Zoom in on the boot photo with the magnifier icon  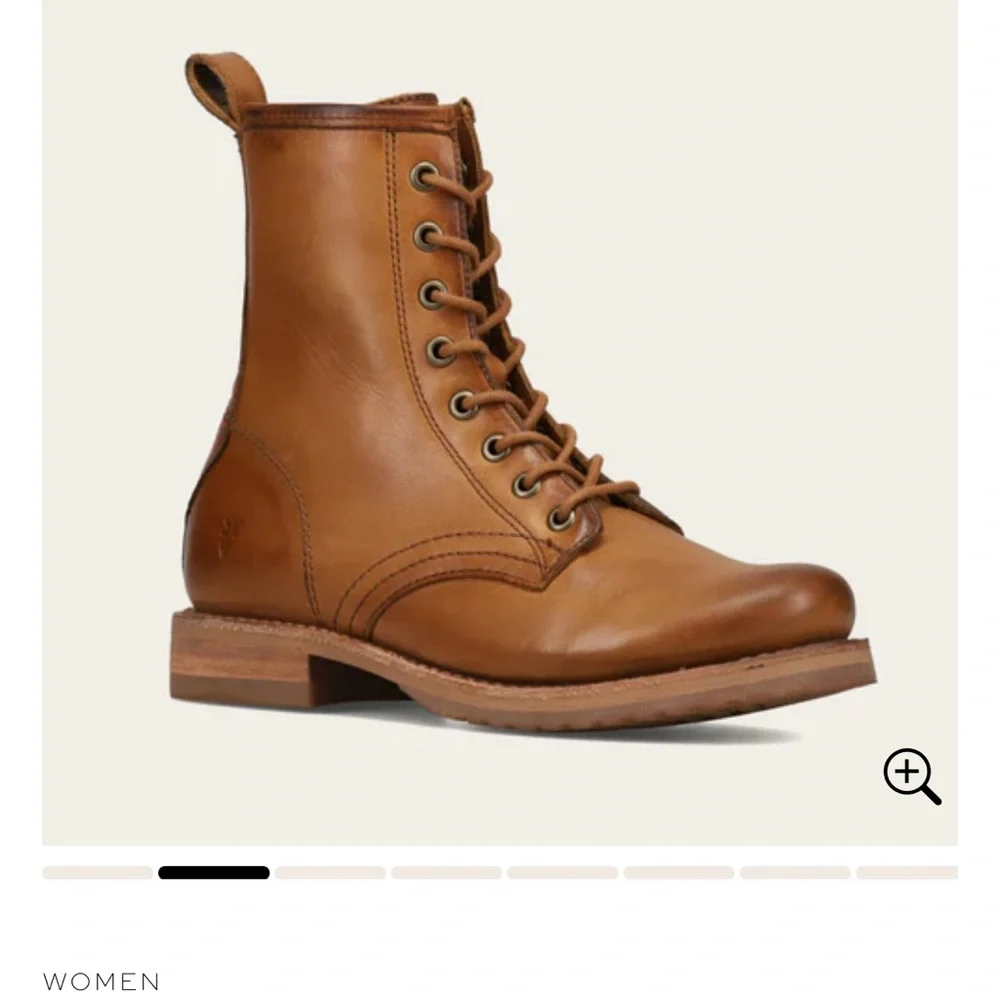click(911, 776)
